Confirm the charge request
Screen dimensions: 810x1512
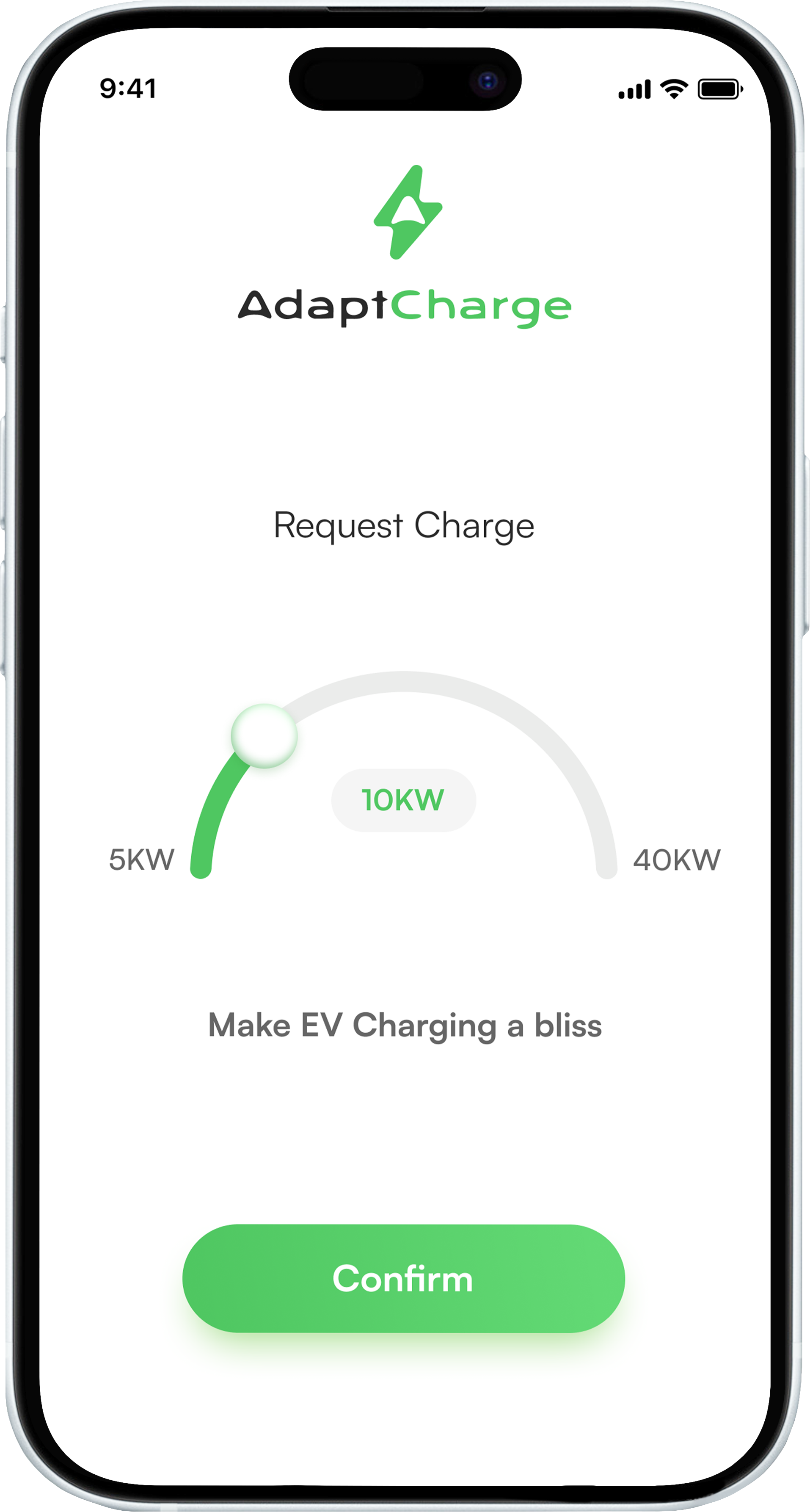tap(404, 1278)
